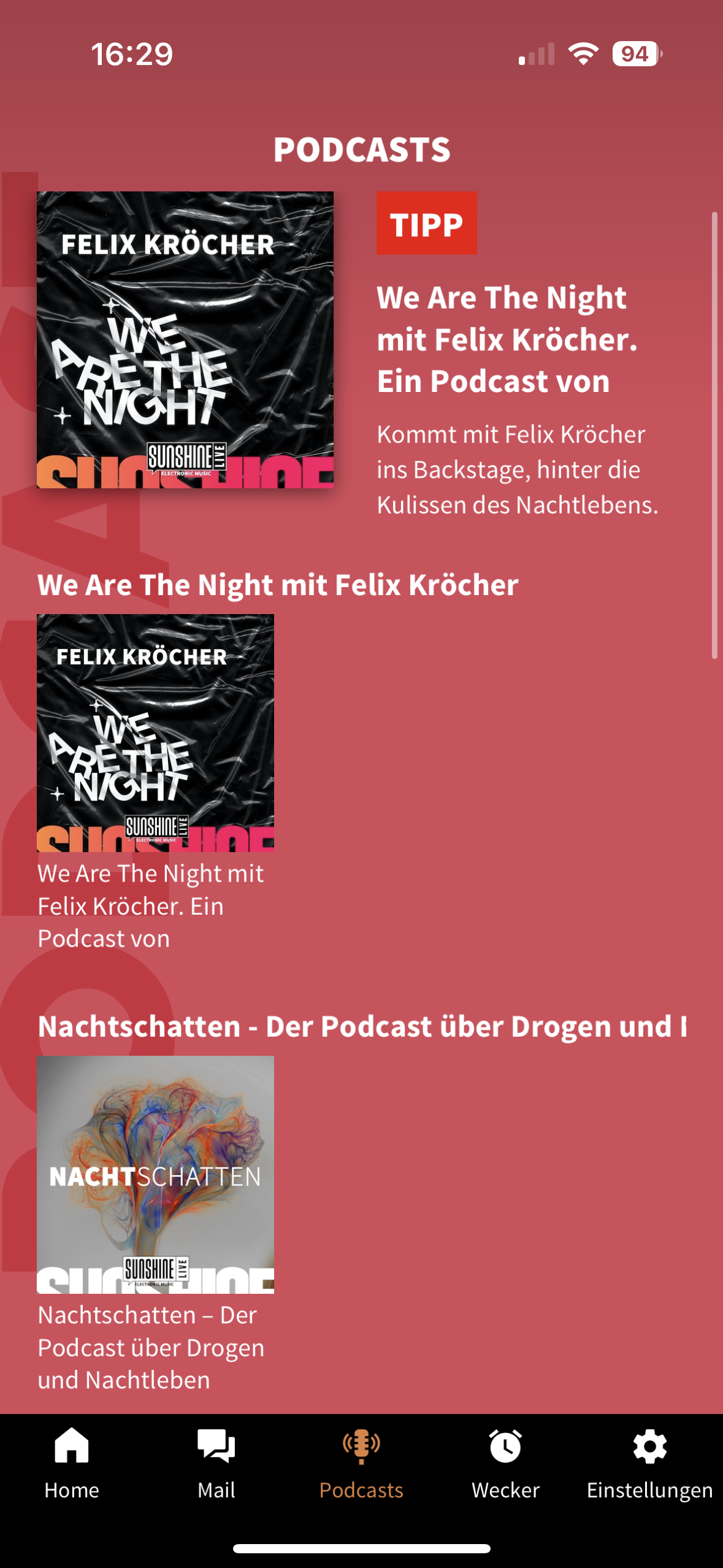Tap the Kommt mit Felix Kröcher description text
Image resolution: width=723 pixels, height=1568 pixels.
[x=517, y=471]
